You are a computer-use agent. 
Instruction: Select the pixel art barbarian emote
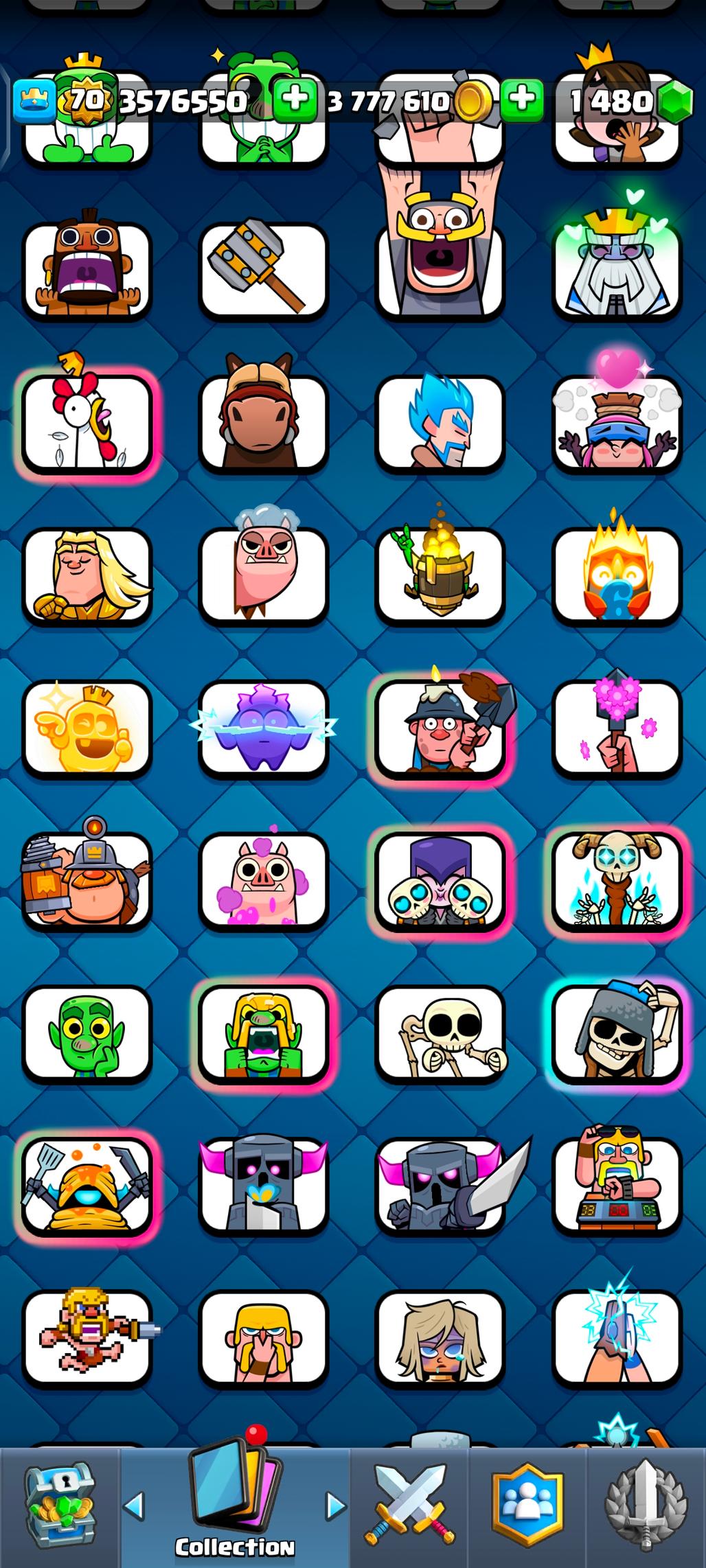[x=87, y=1337]
